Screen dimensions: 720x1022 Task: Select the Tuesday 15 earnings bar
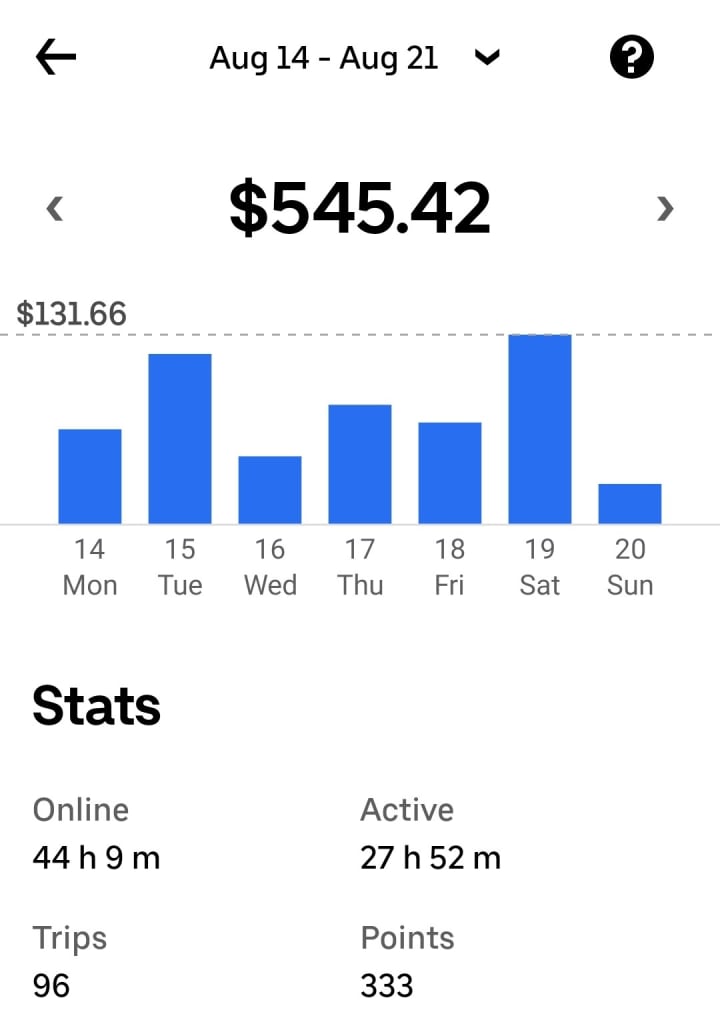pos(180,439)
